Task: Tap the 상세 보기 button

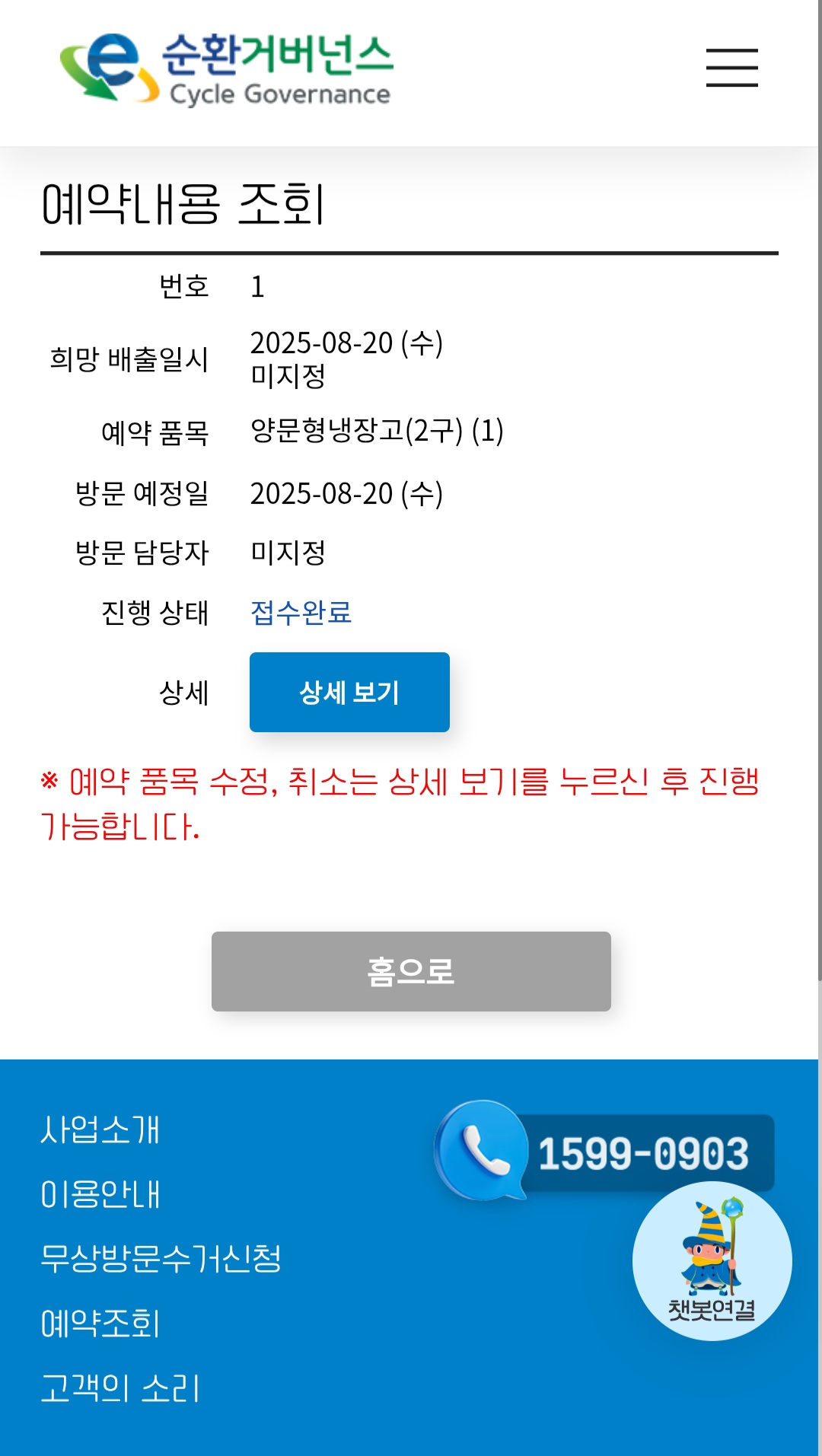Action: [x=349, y=692]
